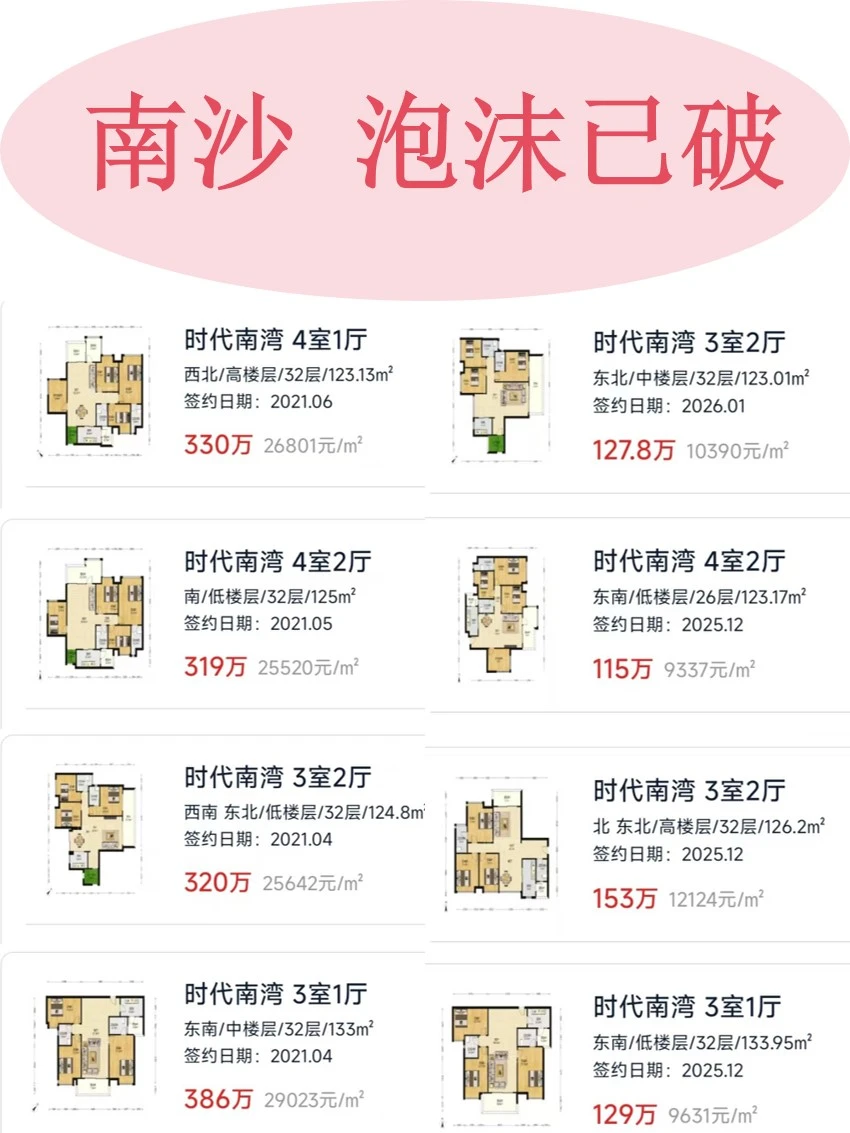Click the 北 东北/高楼层 3室2厅 title
The width and height of the screenshot is (850, 1133).
point(690,790)
